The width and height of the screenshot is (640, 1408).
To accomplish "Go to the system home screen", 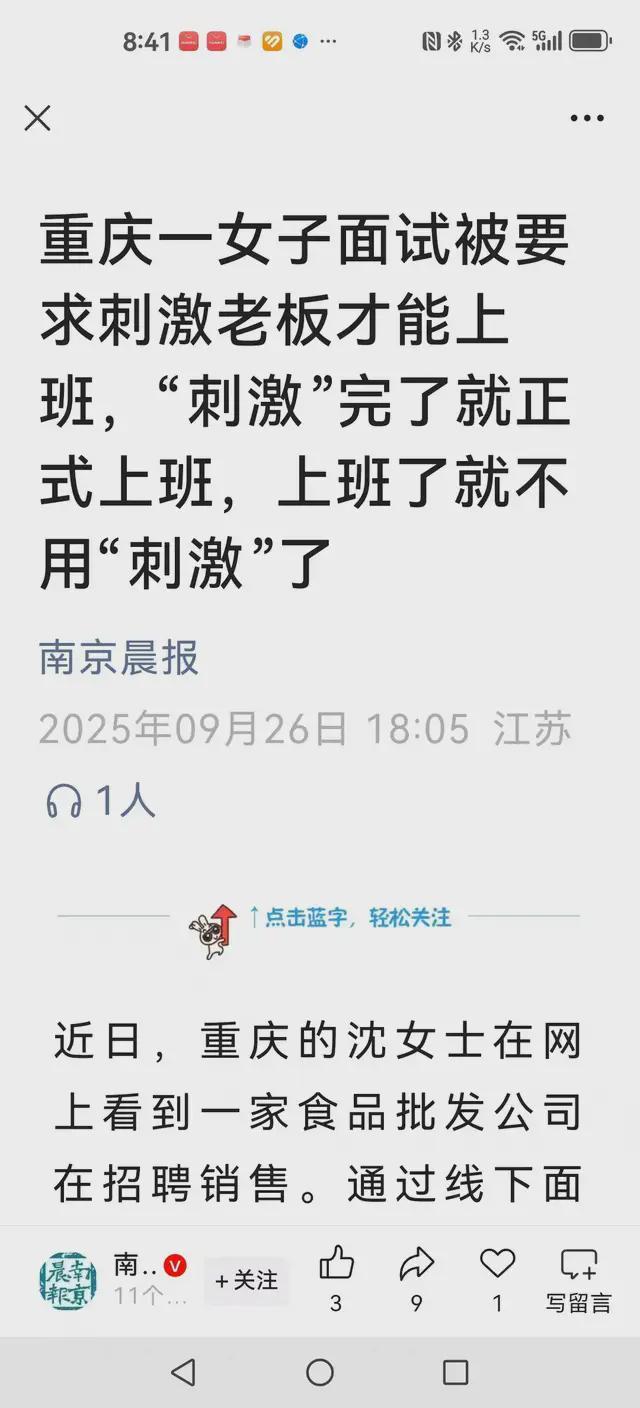I will tap(320, 1372).
